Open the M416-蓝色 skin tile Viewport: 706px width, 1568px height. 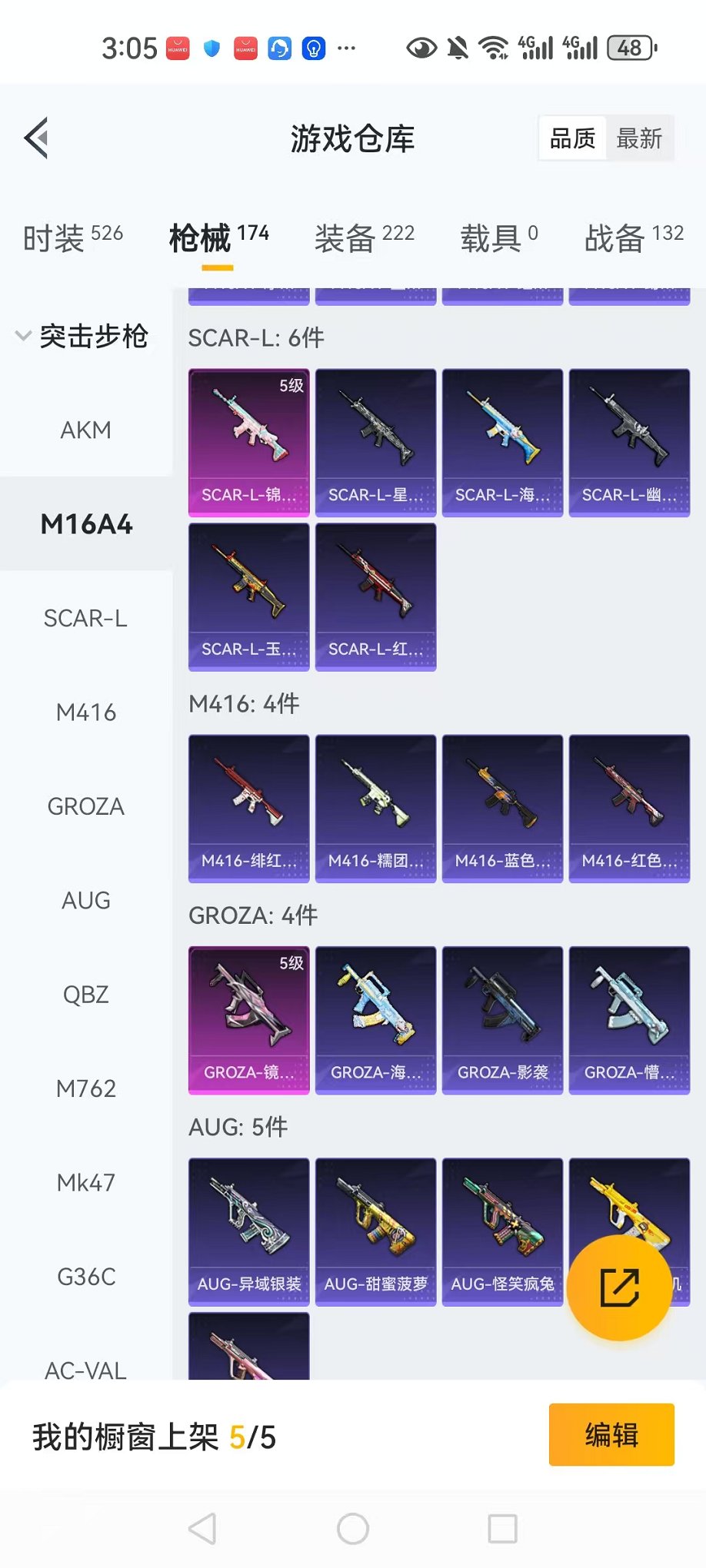pos(502,808)
